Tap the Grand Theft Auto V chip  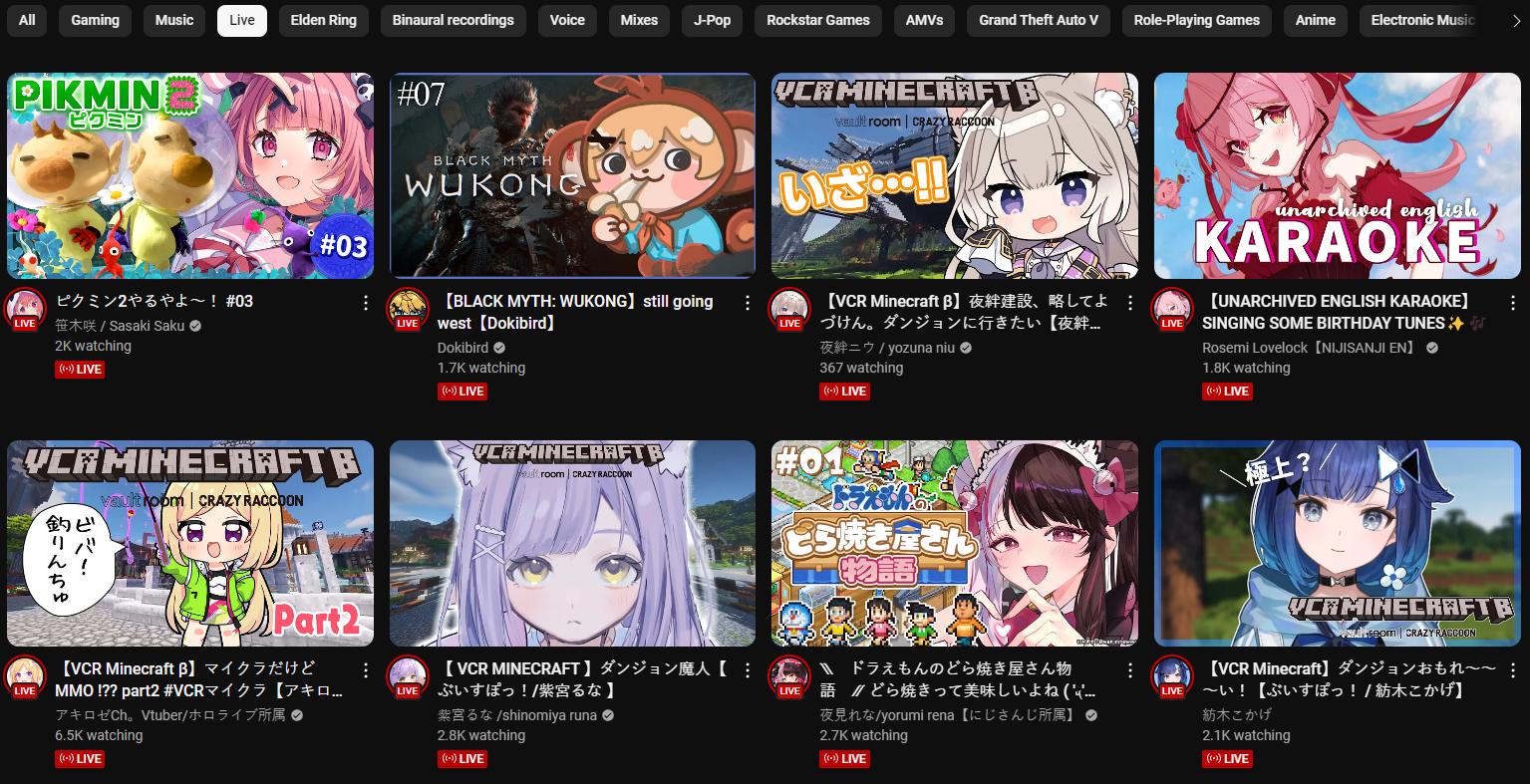point(1038,20)
